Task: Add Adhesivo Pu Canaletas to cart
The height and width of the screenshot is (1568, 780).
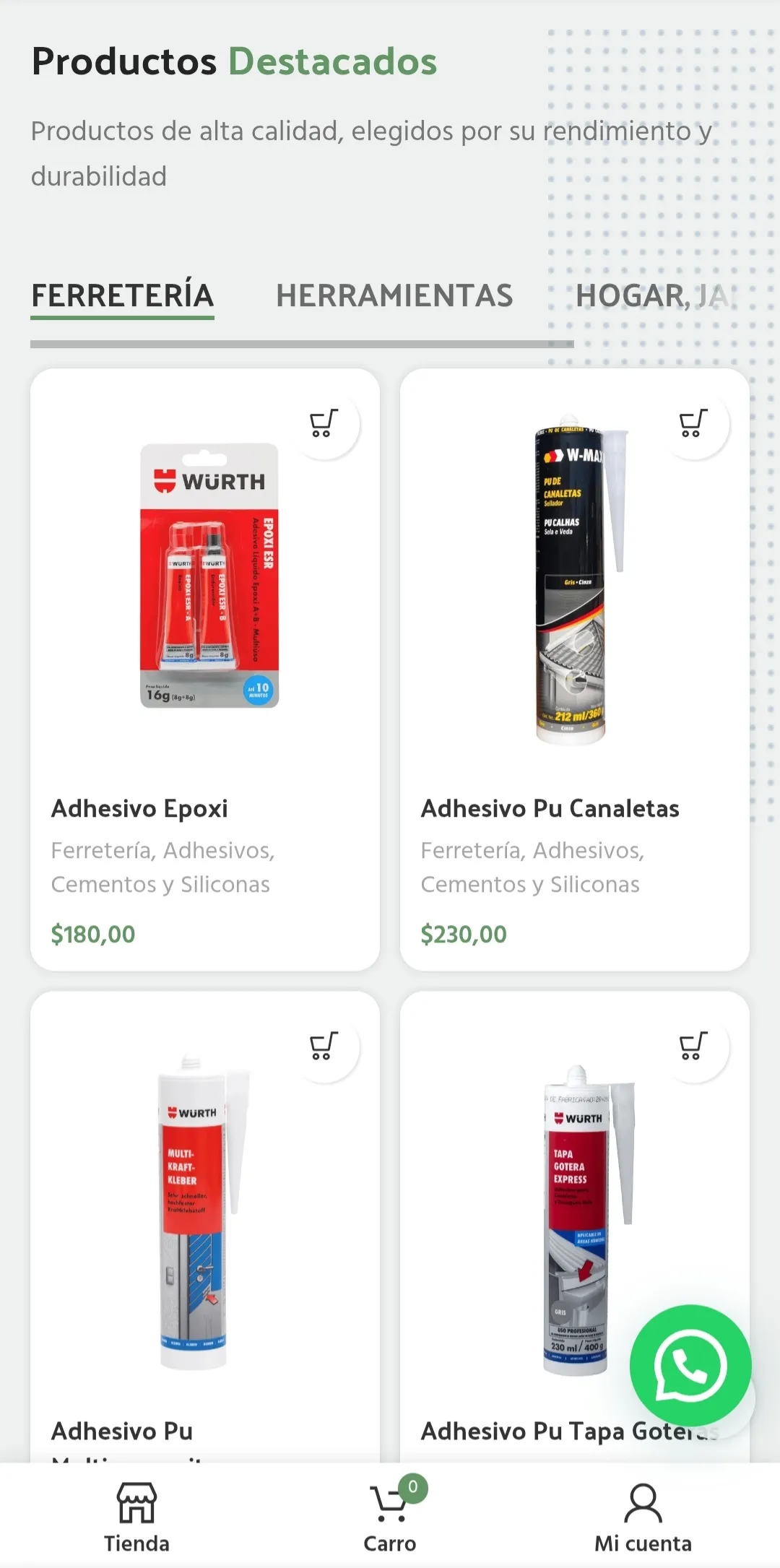Action: [693, 424]
